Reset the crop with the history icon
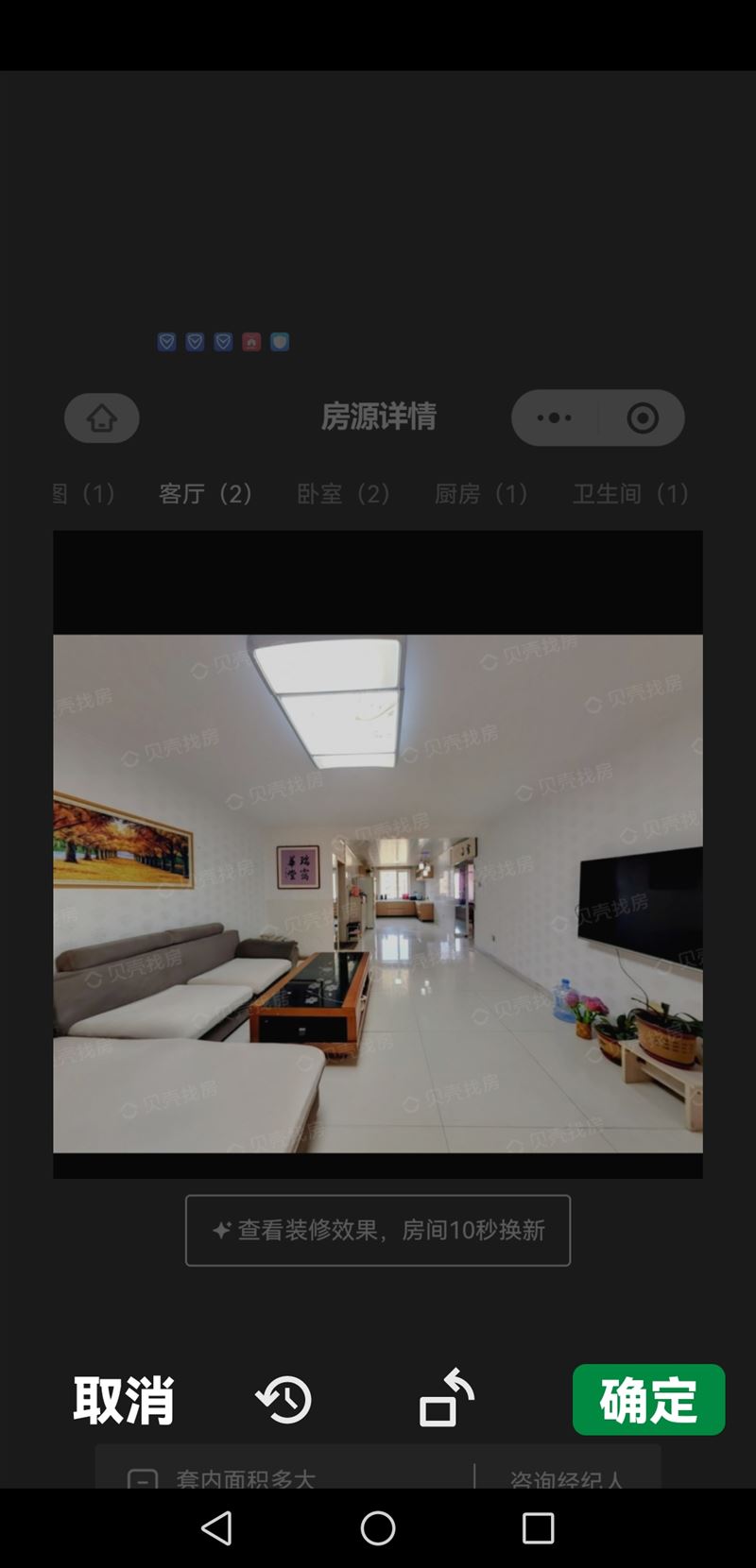This screenshot has height=1568, width=756. (283, 1399)
